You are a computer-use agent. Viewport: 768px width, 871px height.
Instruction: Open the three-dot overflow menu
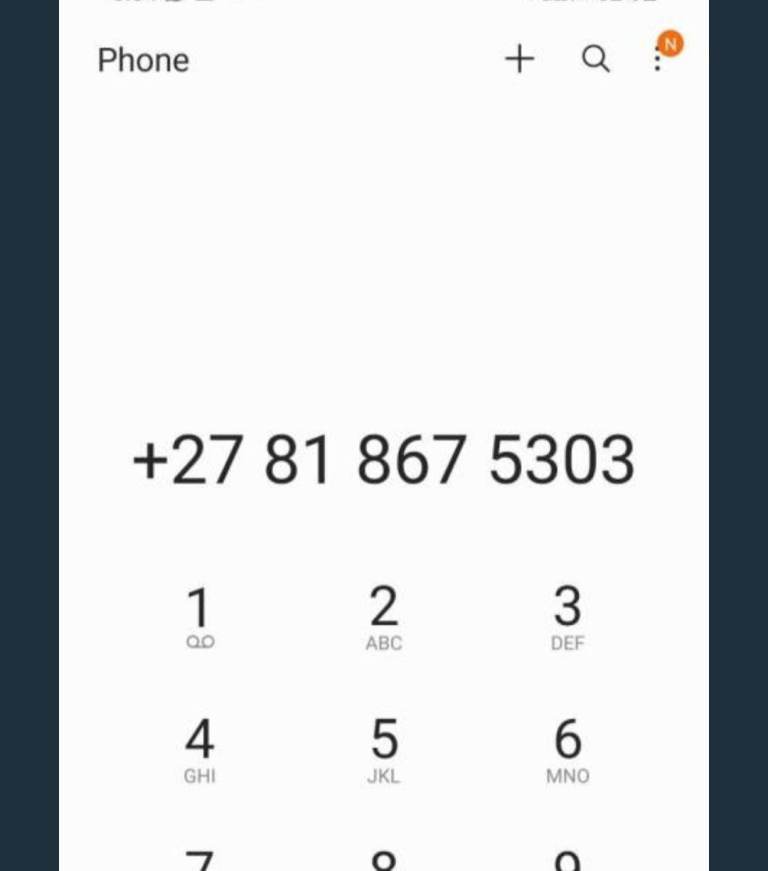(x=658, y=60)
